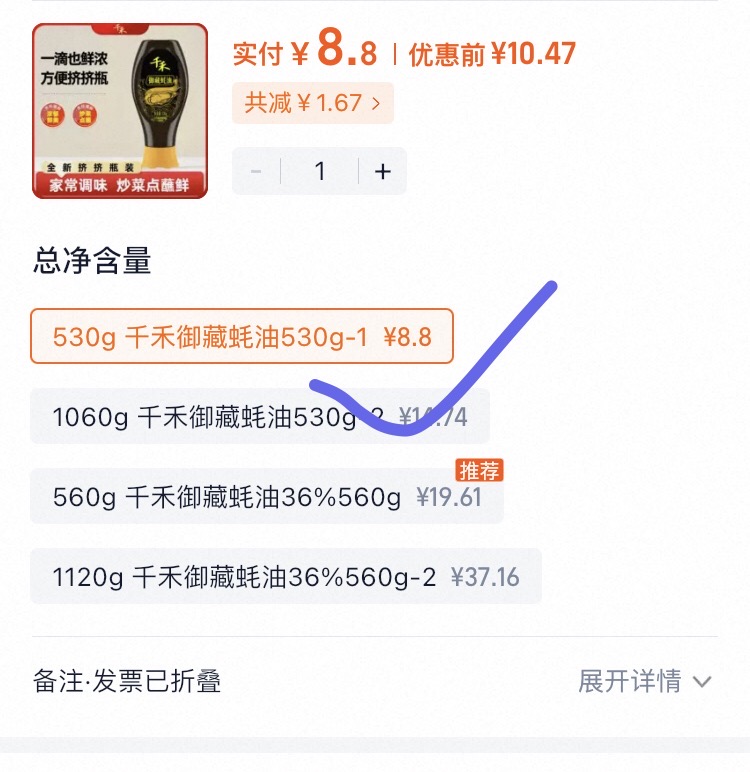Decrease quantity with the minus button
The width and height of the screenshot is (750, 772).
256,171
